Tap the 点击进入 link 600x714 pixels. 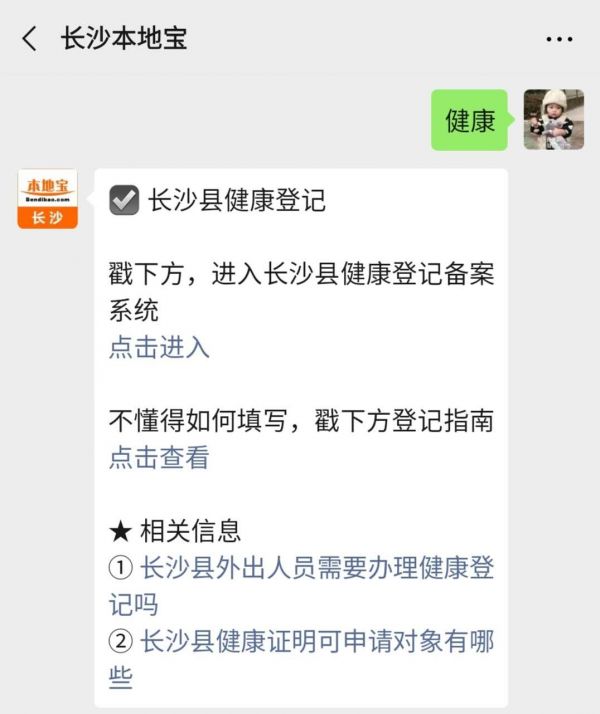click(159, 347)
